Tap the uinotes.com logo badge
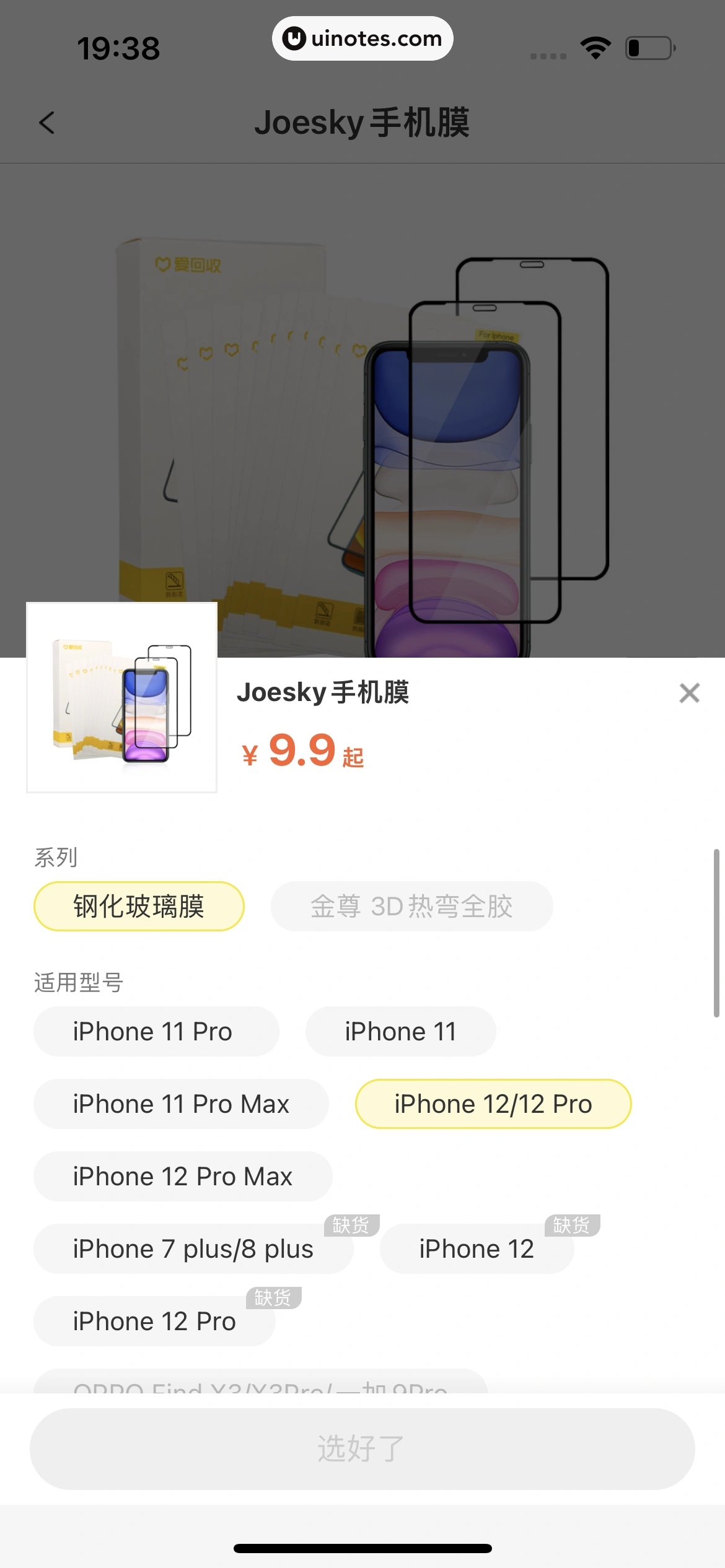Screen dimensions: 725x1568 click(362, 38)
